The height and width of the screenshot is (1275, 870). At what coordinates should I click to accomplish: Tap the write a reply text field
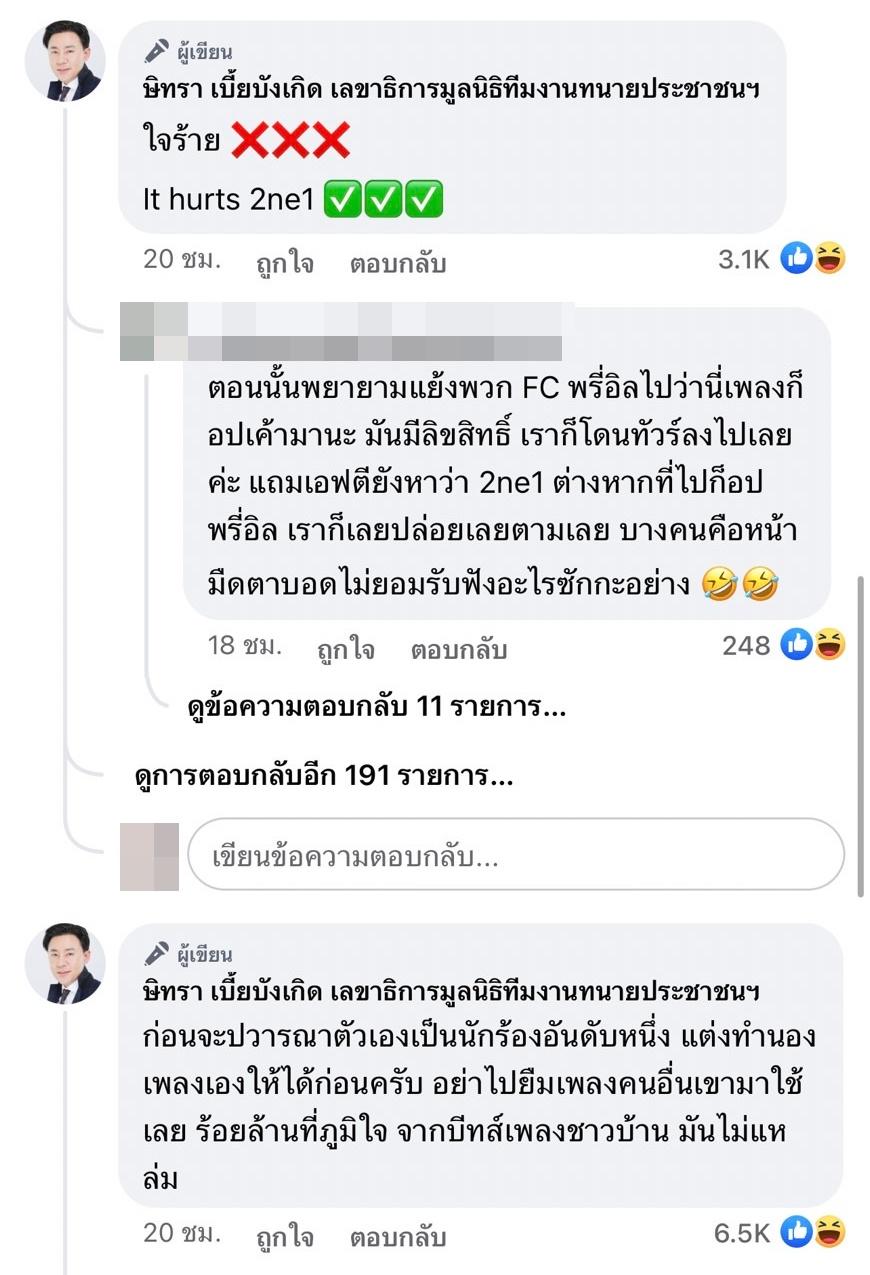[x=515, y=856]
